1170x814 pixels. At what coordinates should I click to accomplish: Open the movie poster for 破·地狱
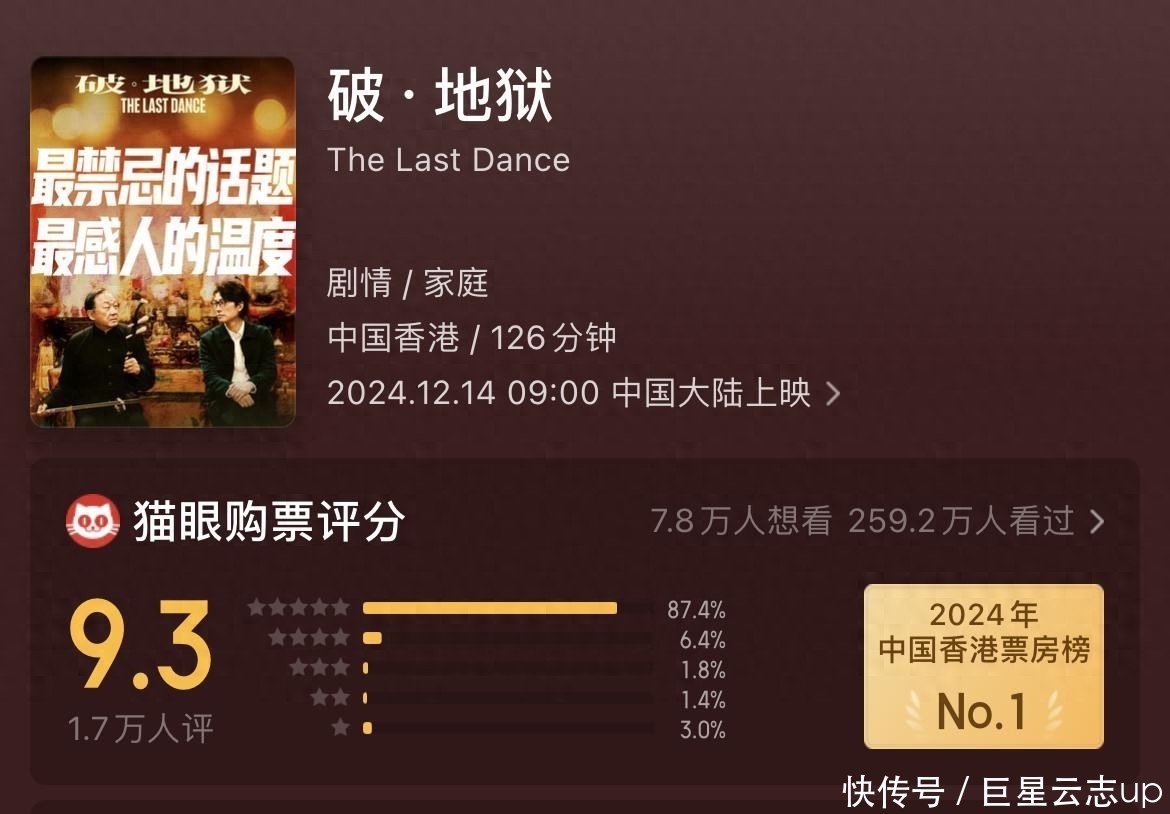click(163, 242)
